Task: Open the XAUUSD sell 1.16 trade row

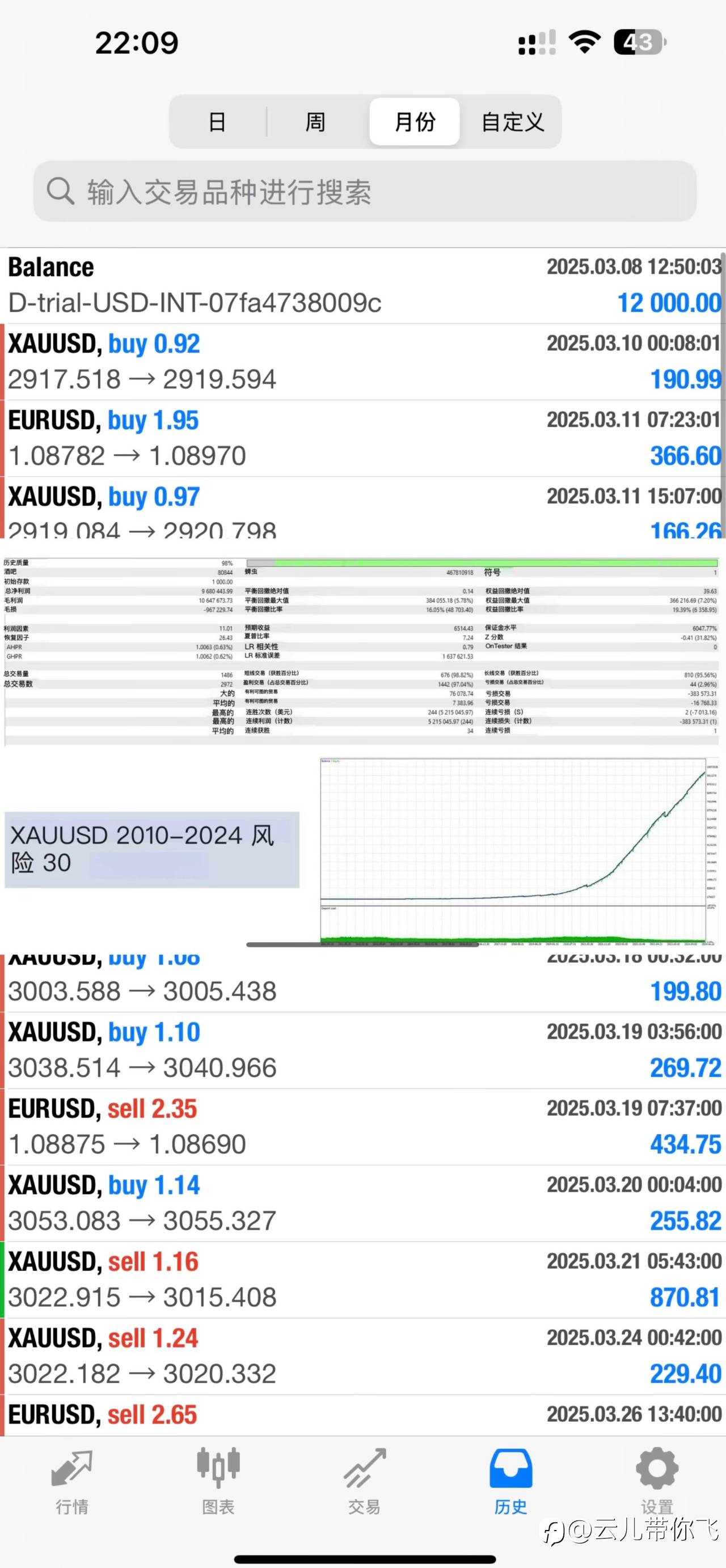Action: pyautogui.click(x=363, y=1281)
